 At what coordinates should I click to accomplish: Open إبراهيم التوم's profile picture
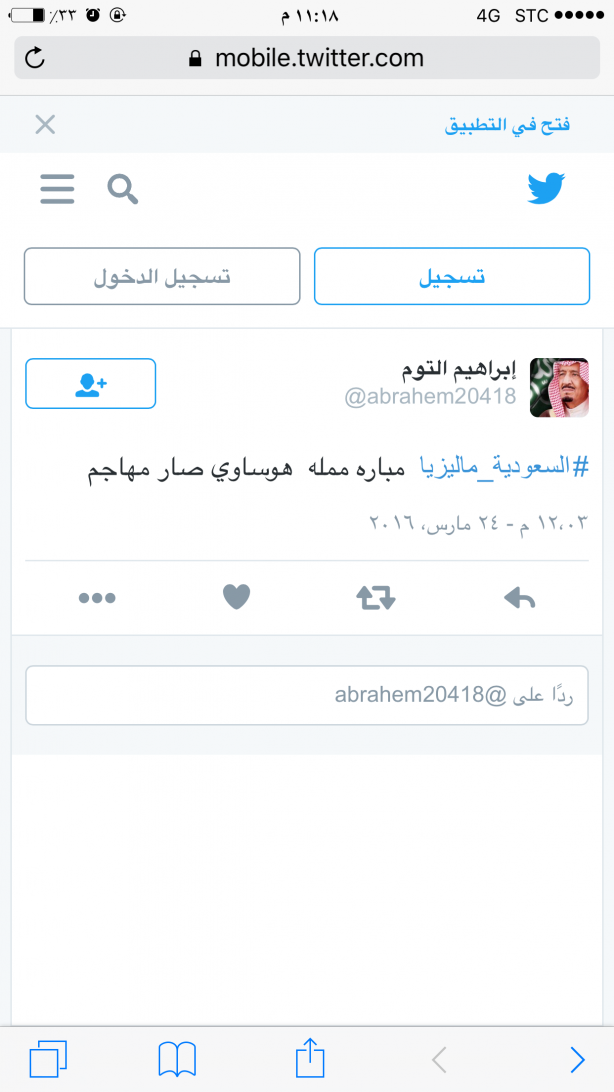pyautogui.click(x=558, y=387)
